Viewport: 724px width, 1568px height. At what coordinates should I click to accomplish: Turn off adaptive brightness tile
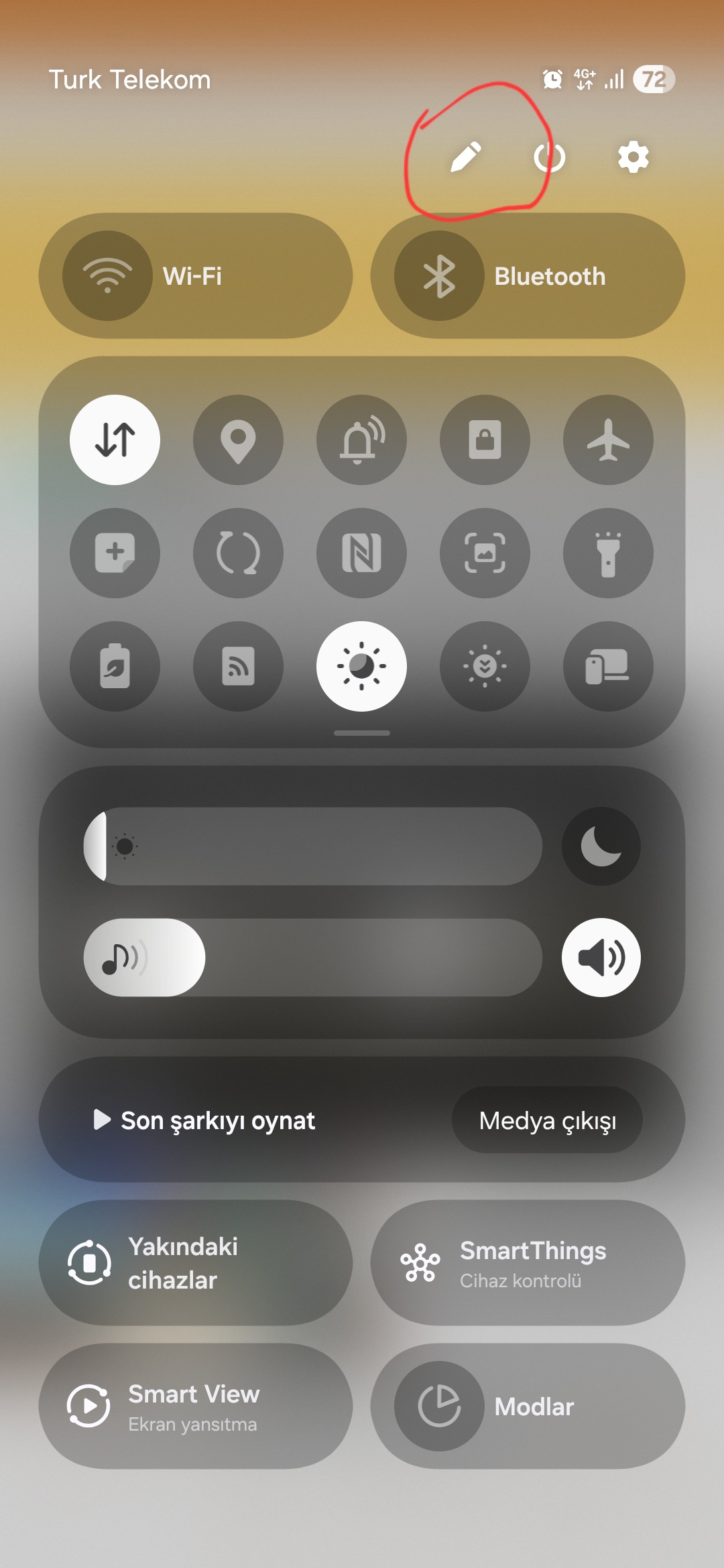tap(361, 666)
